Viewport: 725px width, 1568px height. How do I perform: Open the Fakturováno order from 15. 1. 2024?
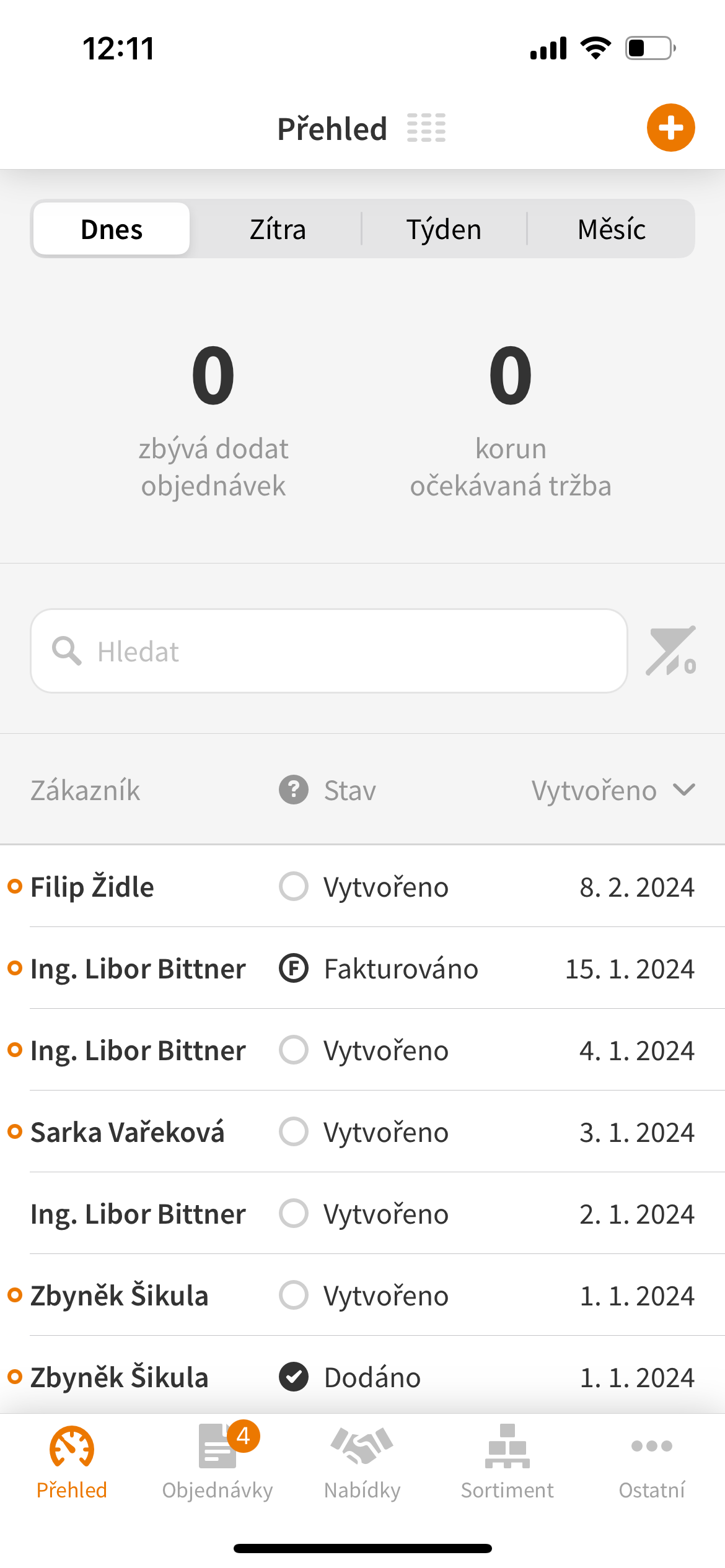362,969
